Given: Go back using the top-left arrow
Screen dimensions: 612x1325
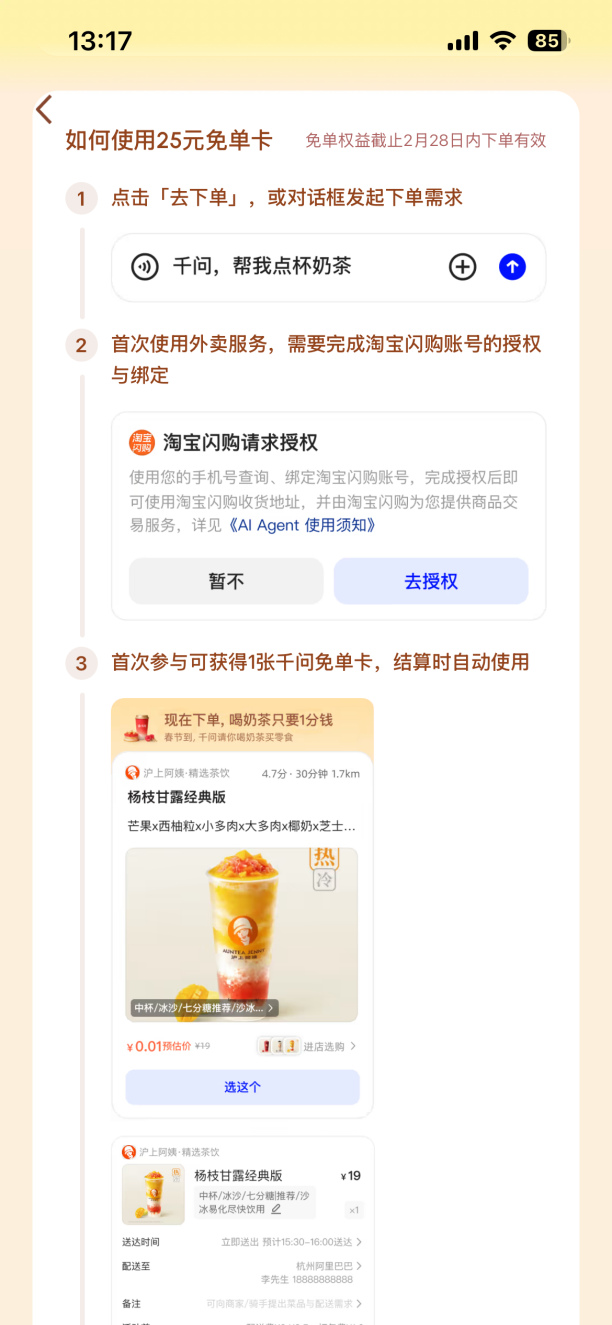Looking at the screenshot, I should click(44, 109).
